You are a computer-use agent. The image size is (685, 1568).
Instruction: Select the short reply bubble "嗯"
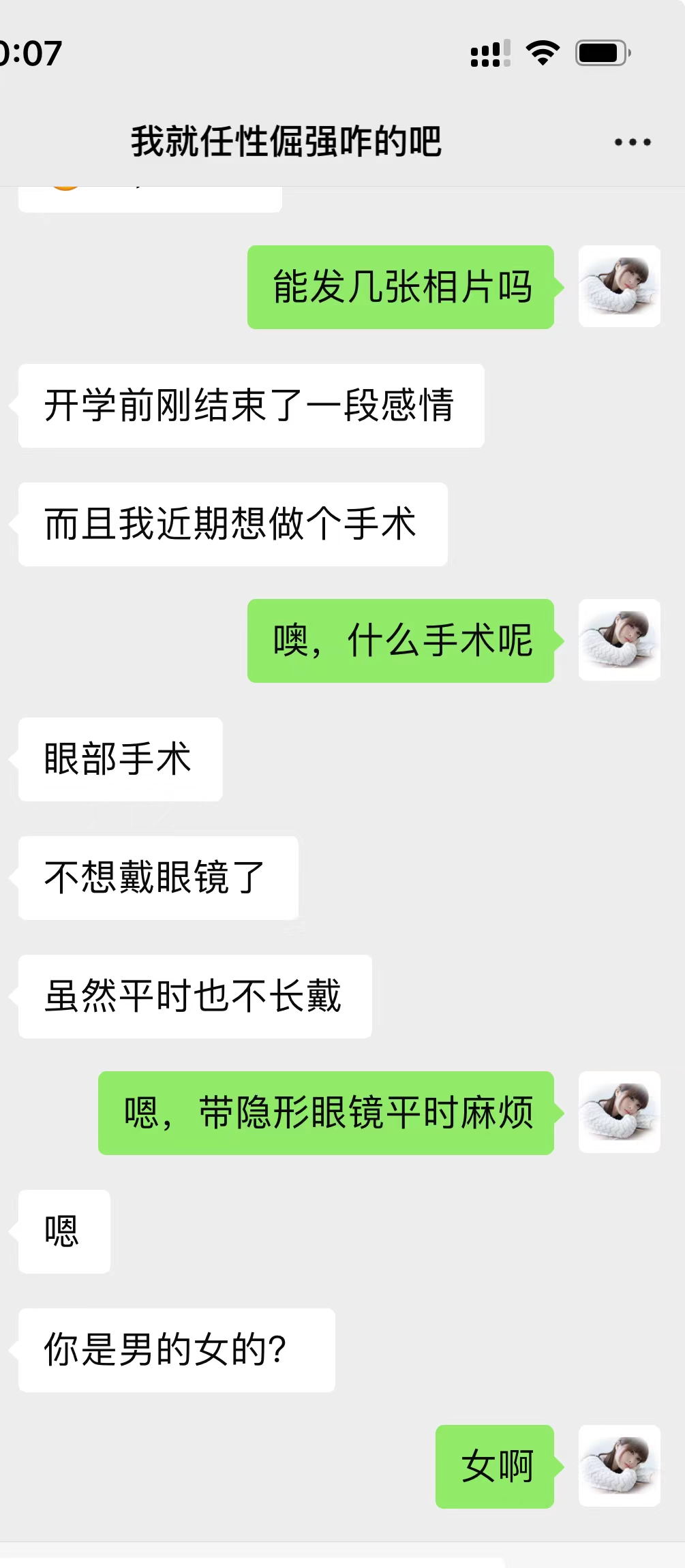(63, 1231)
